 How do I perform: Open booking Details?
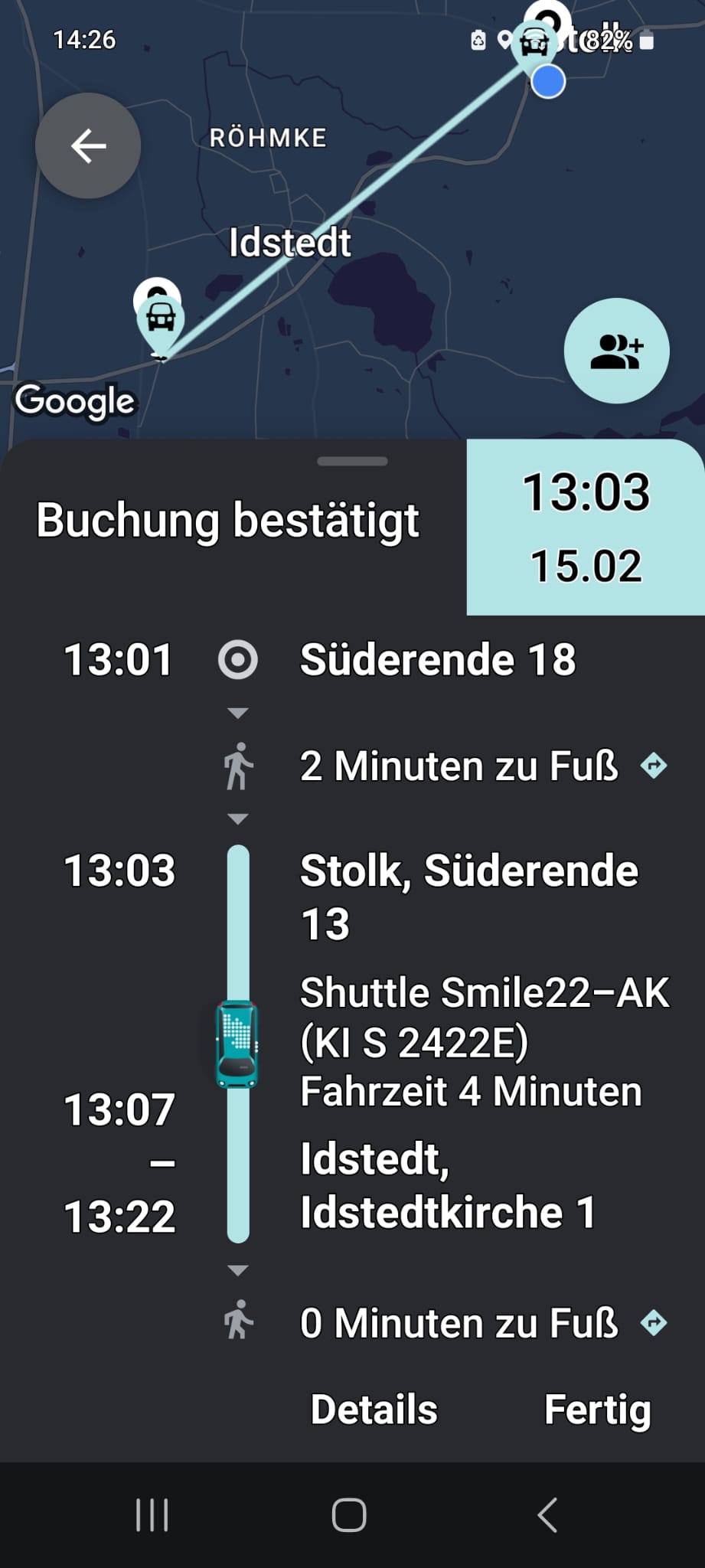pos(374,1410)
